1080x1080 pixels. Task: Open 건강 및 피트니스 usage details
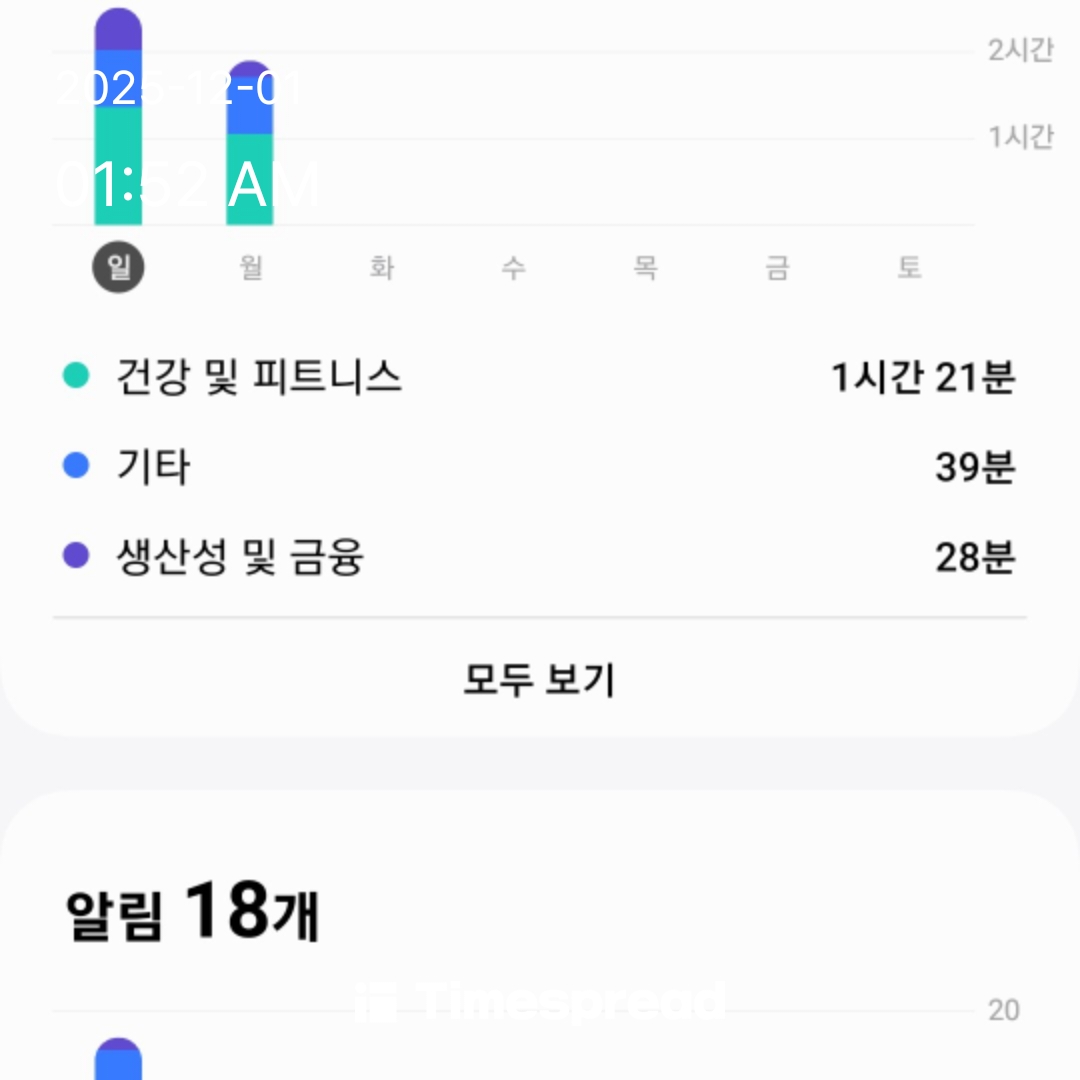coord(540,377)
